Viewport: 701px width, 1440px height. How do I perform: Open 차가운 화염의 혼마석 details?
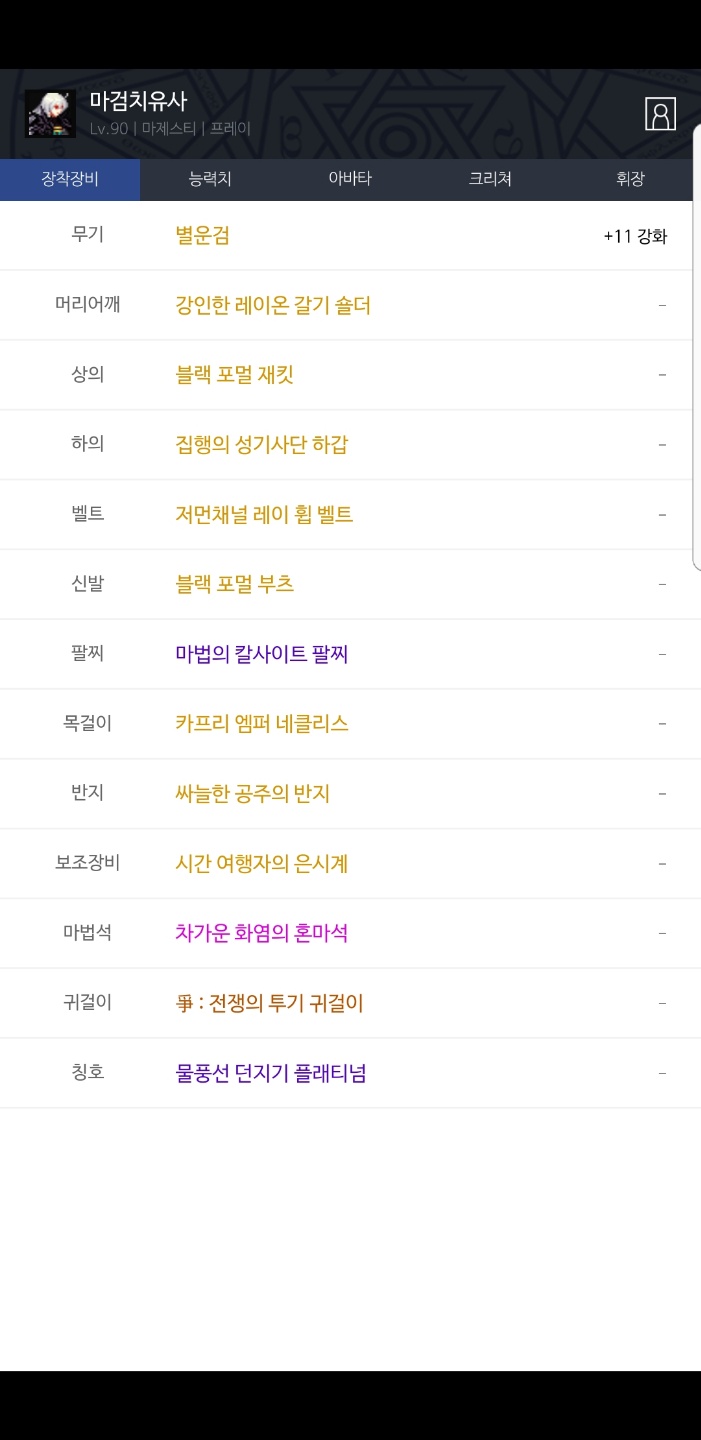tap(262, 934)
